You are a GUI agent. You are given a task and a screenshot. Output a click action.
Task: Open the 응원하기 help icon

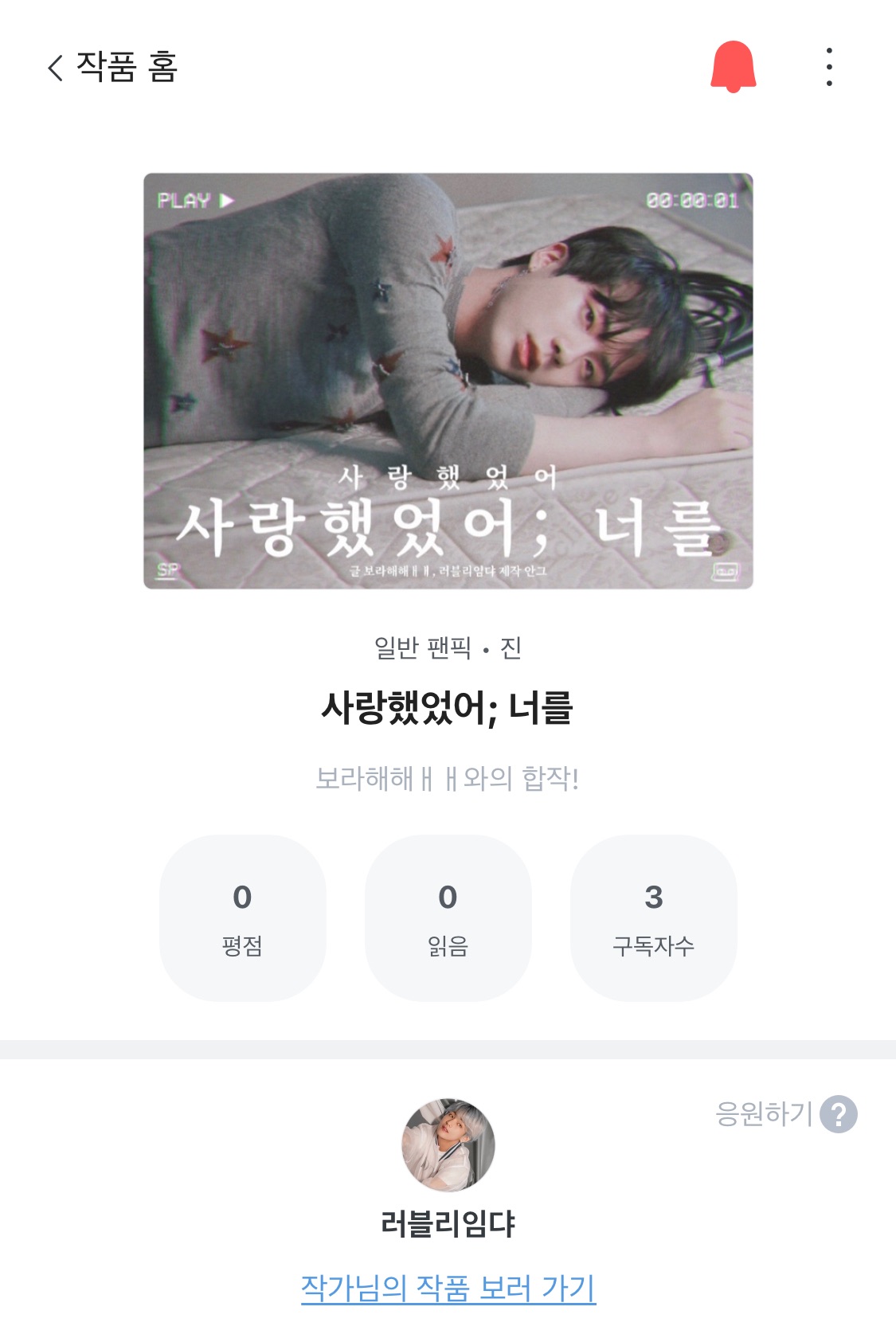[x=839, y=1114]
